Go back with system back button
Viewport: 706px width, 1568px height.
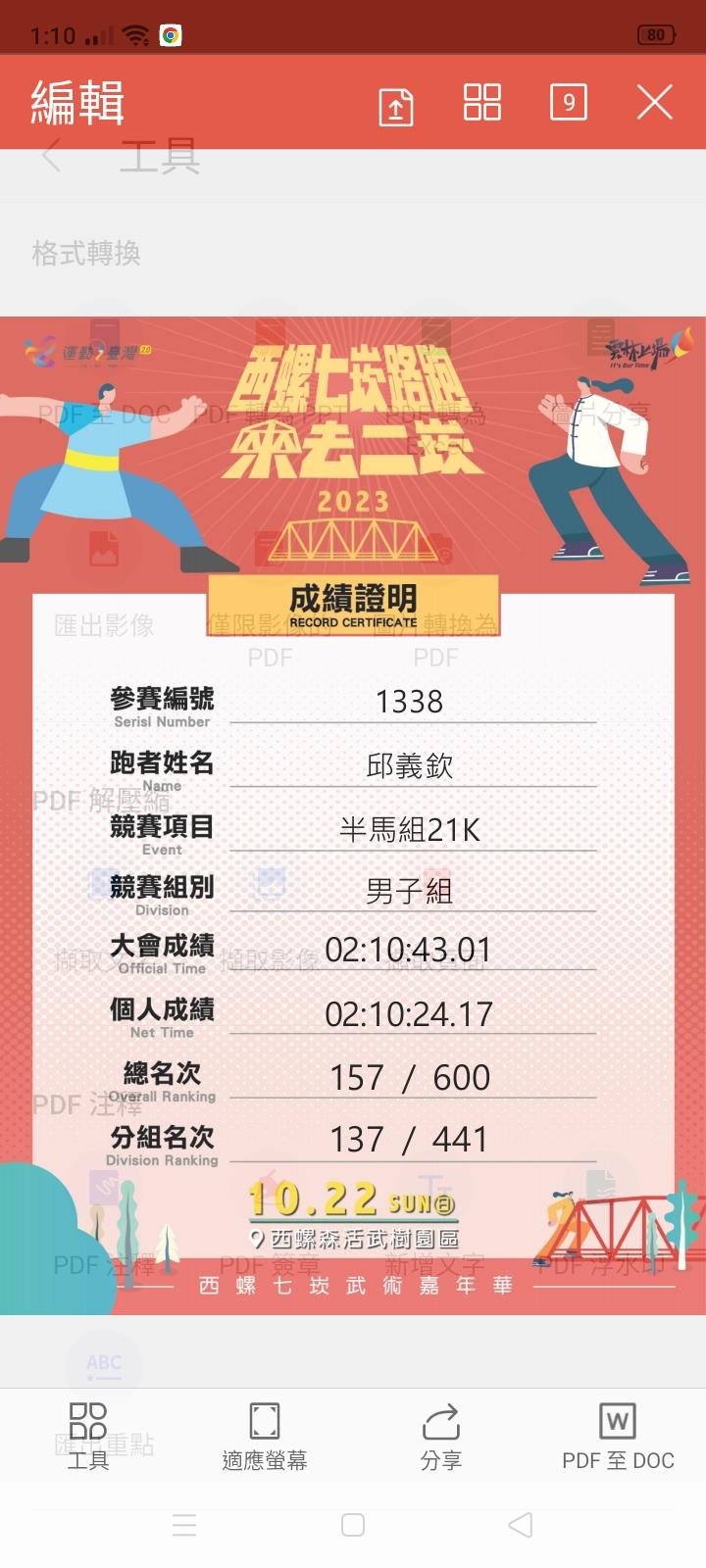point(521,1525)
